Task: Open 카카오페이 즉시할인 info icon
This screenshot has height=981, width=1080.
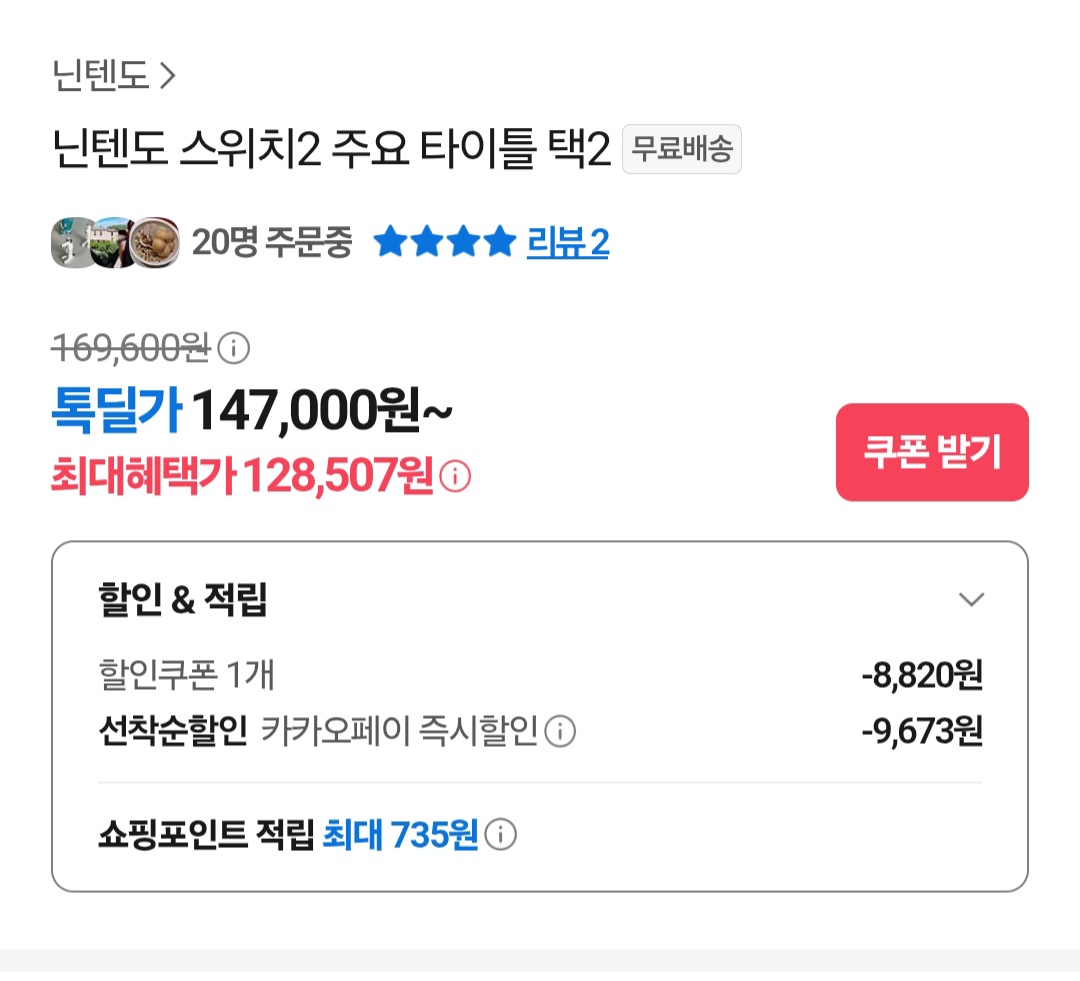Action: click(560, 732)
